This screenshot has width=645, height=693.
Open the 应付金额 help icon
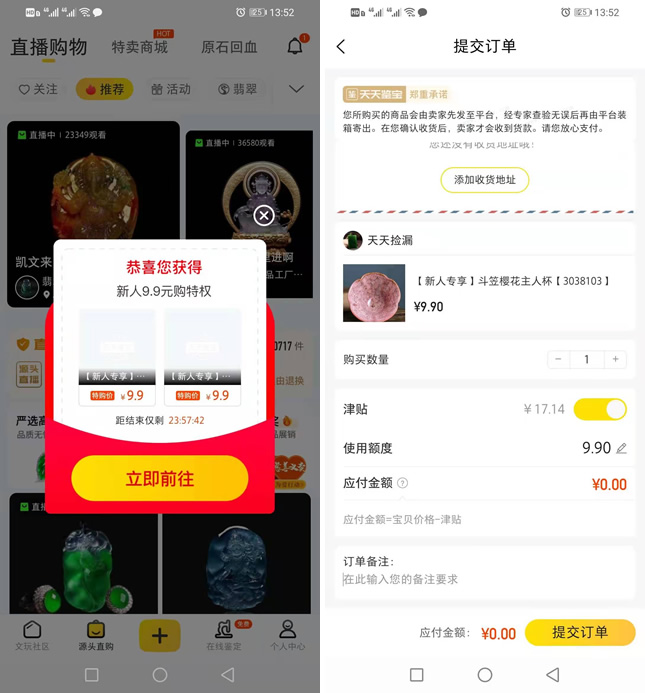coord(402,483)
